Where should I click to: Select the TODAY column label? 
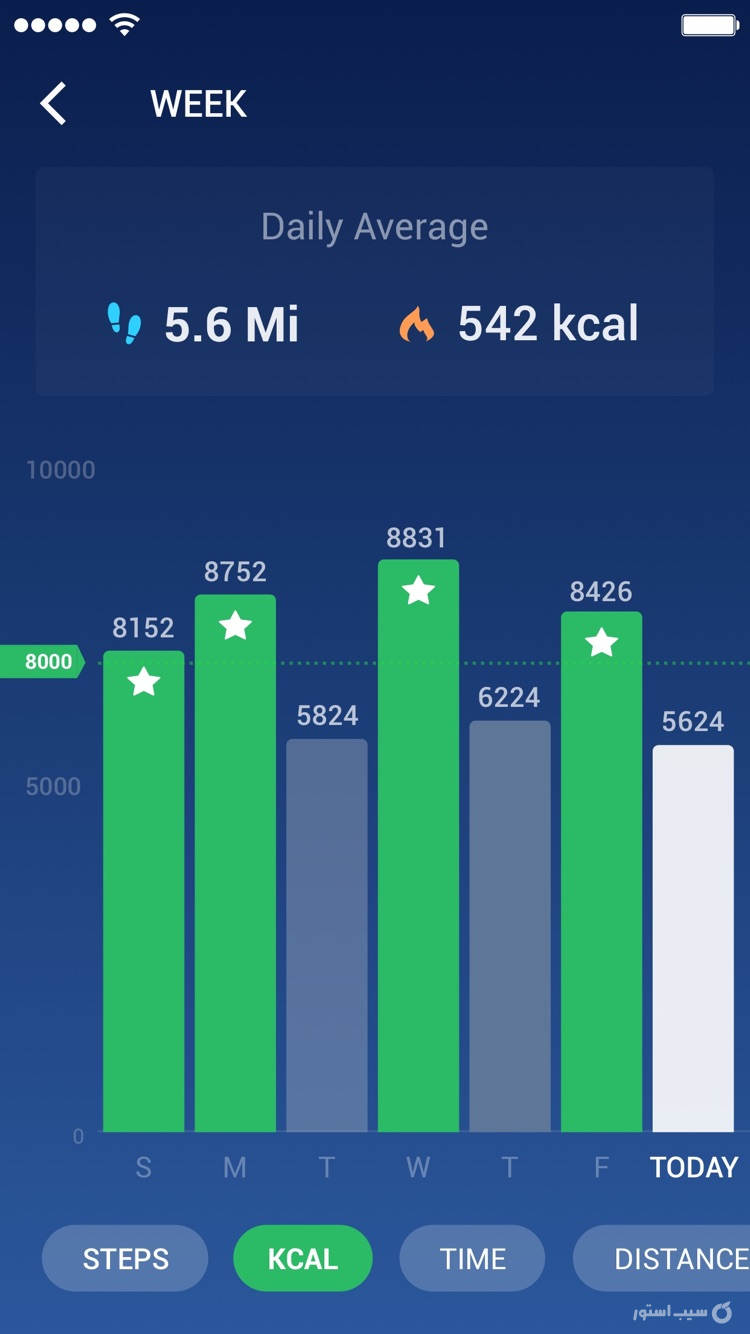pyautogui.click(x=693, y=1167)
